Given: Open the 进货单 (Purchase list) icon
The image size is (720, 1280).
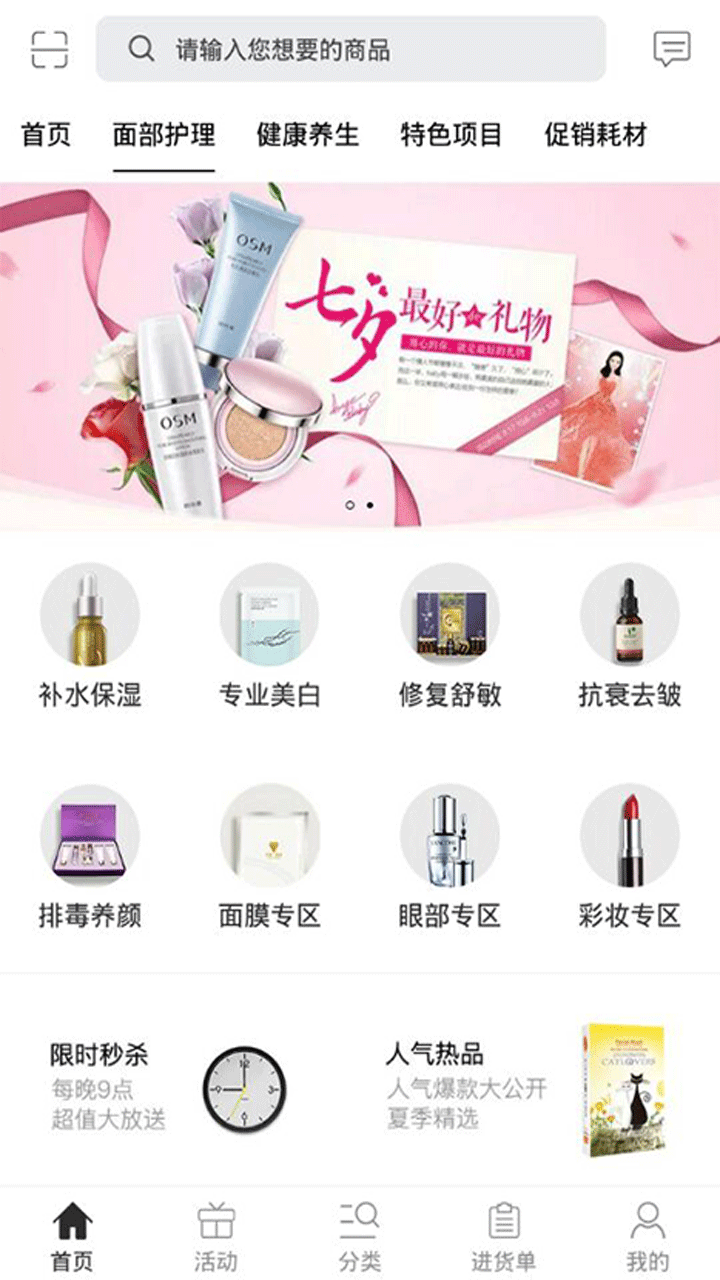Looking at the screenshot, I should point(504,1228).
